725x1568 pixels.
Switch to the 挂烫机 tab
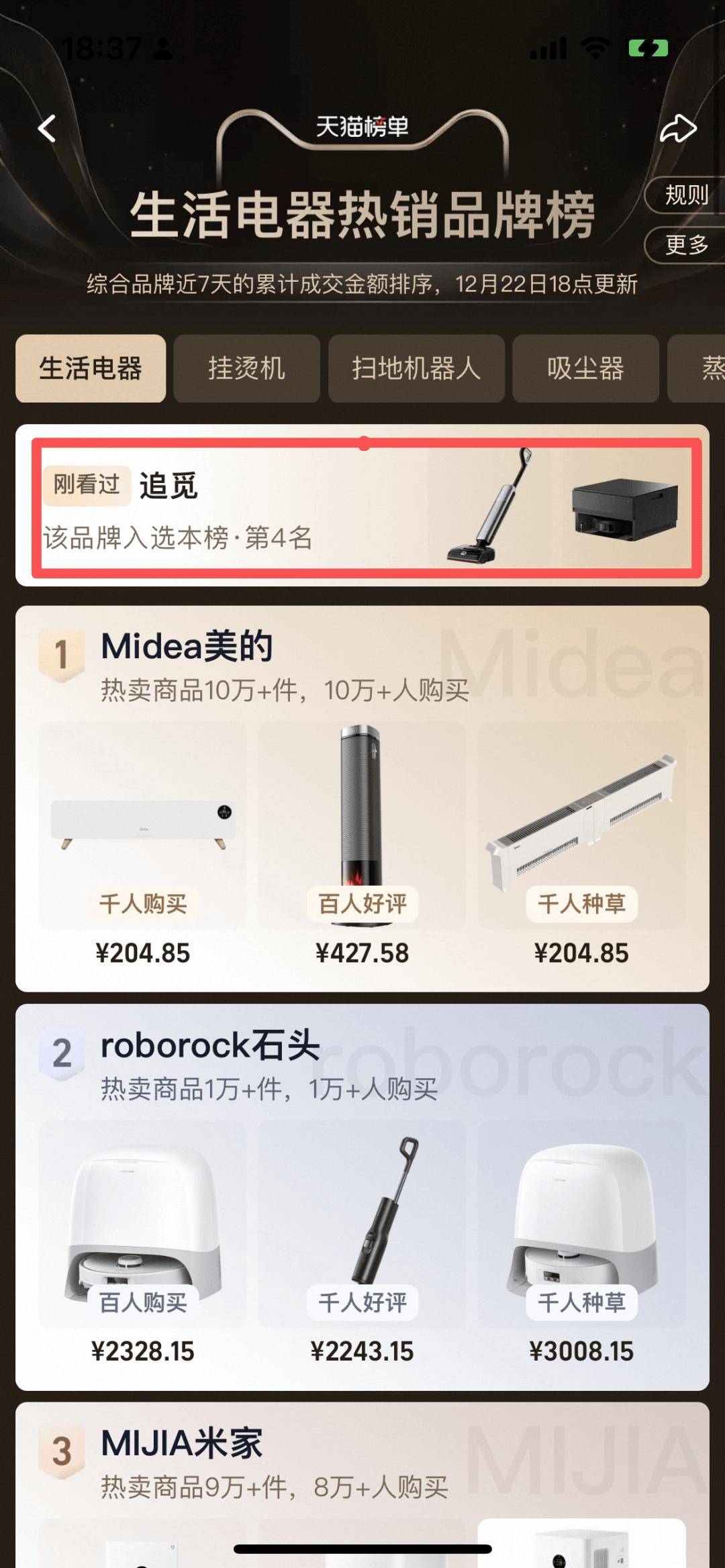[246, 368]
